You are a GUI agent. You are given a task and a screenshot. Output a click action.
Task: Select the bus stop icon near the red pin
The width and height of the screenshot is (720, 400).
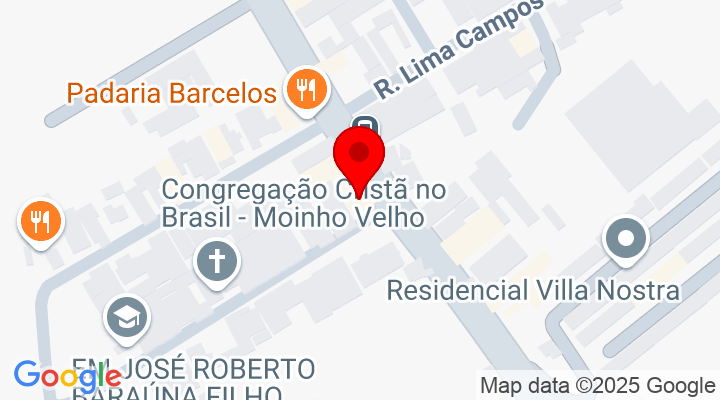(x=366, y=127)
